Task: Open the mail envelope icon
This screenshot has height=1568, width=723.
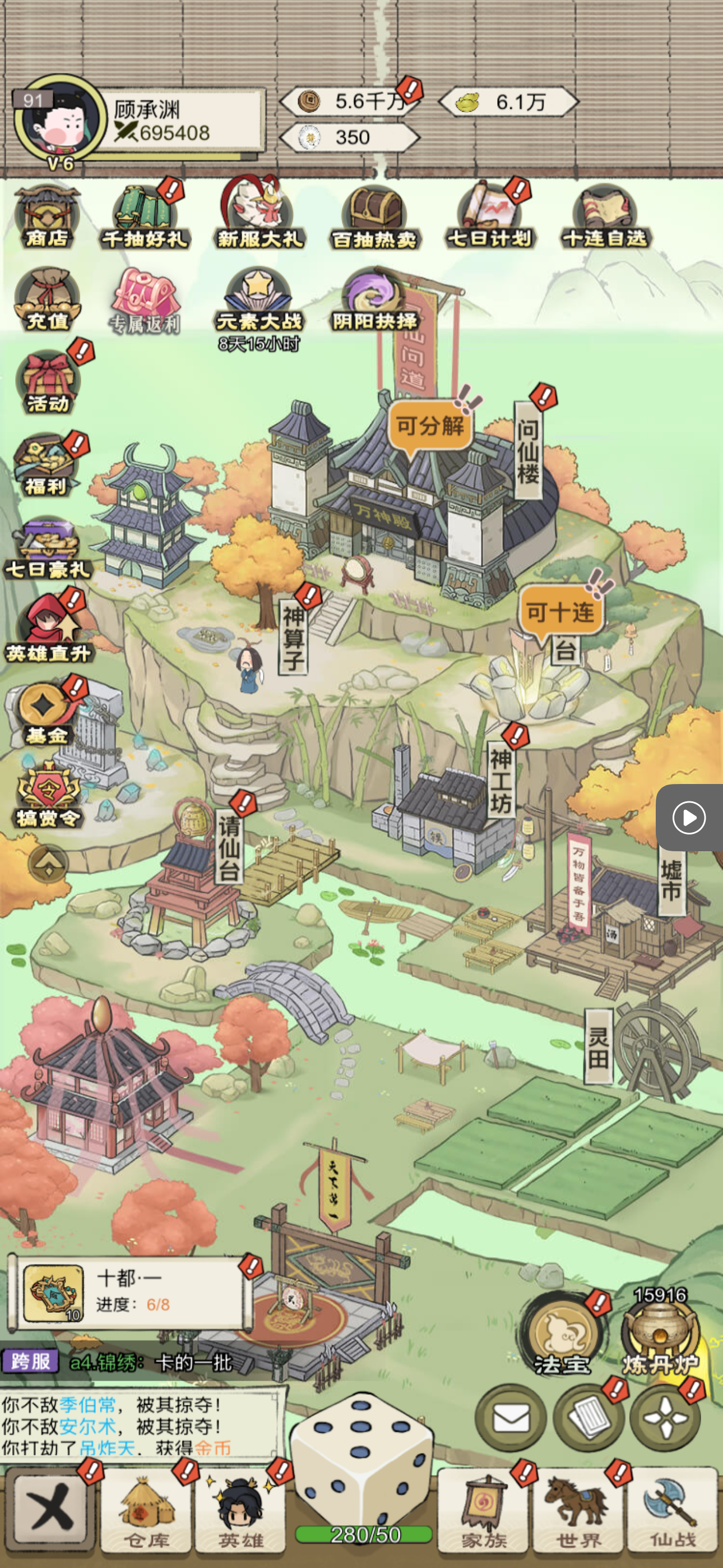Action: 510,1419
